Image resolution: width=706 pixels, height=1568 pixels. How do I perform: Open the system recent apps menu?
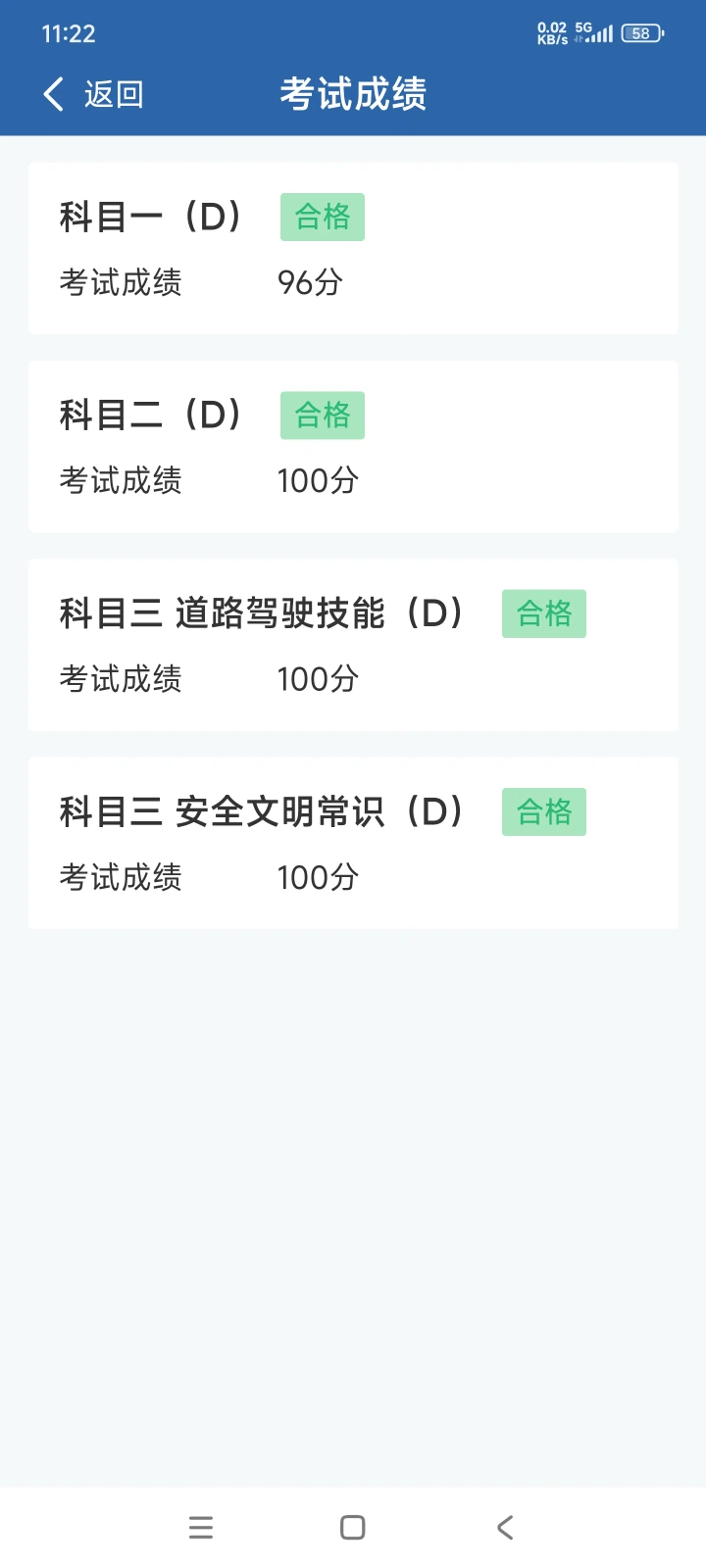[x=201, y=1527]
